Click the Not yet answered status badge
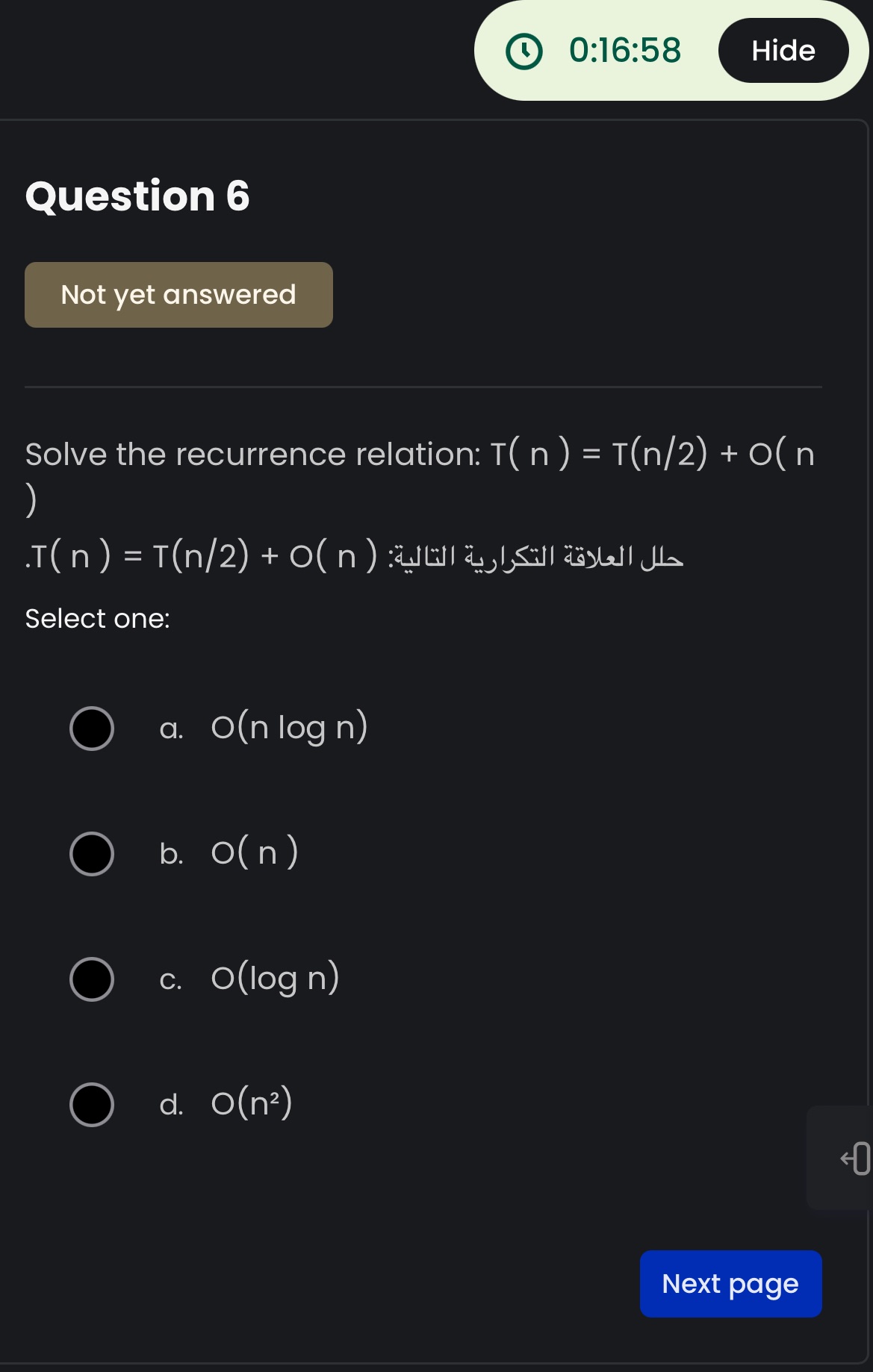The image size is (873, 1372). click(178, 294)
